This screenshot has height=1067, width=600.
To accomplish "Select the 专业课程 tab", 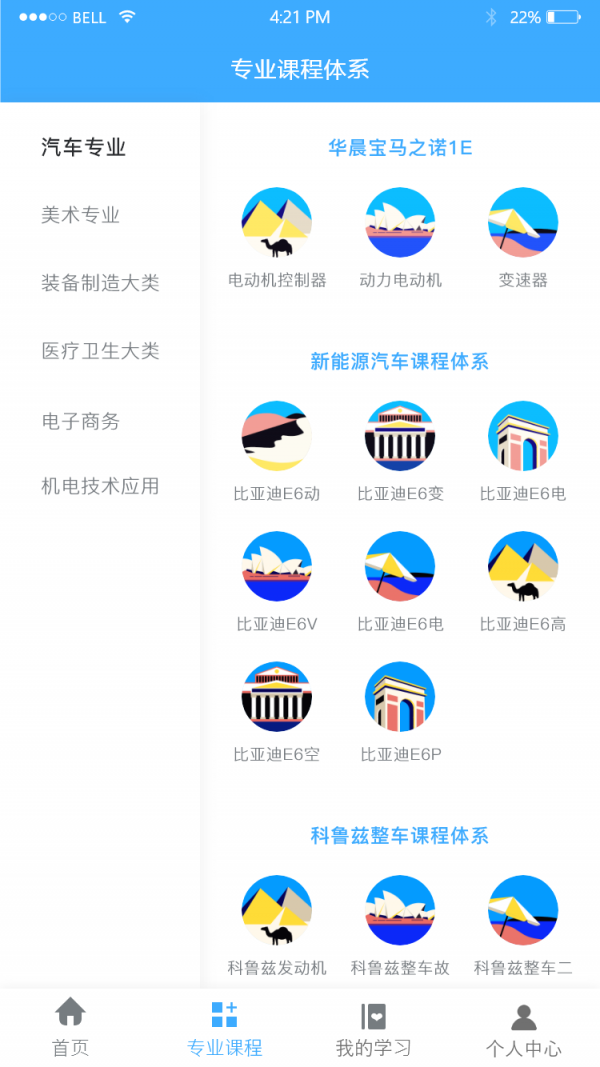I will 224,1027.
